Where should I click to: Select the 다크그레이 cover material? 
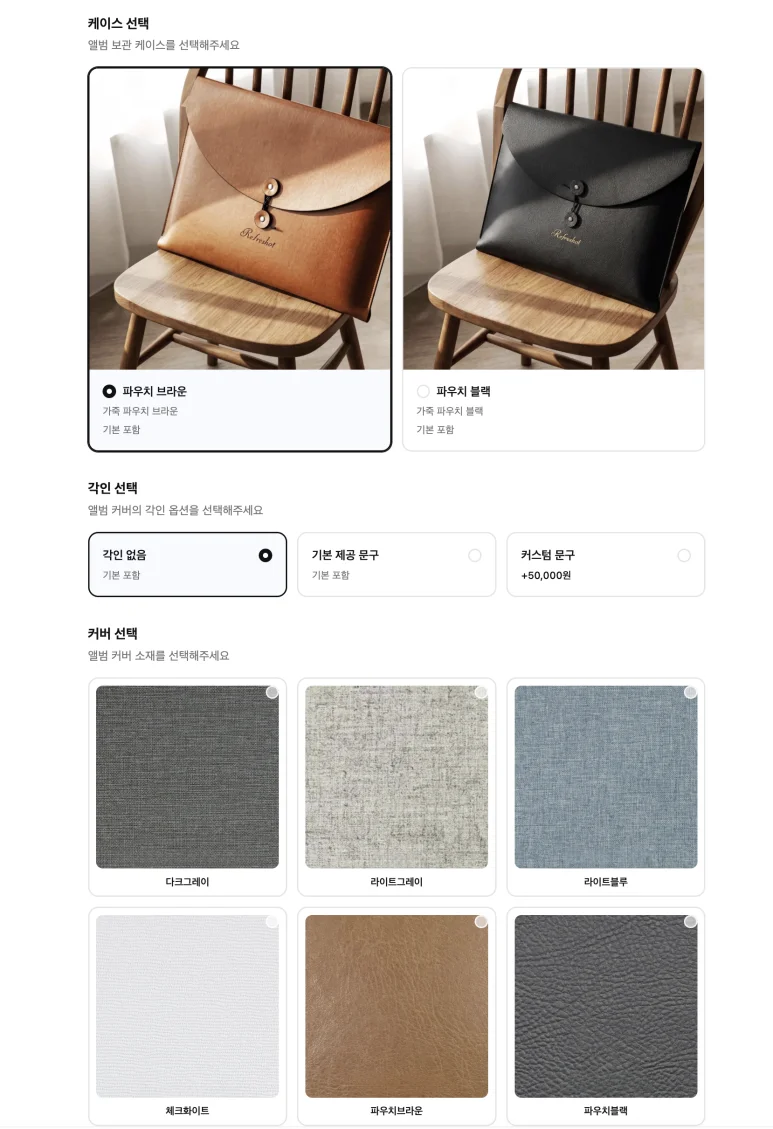[187, 786]
